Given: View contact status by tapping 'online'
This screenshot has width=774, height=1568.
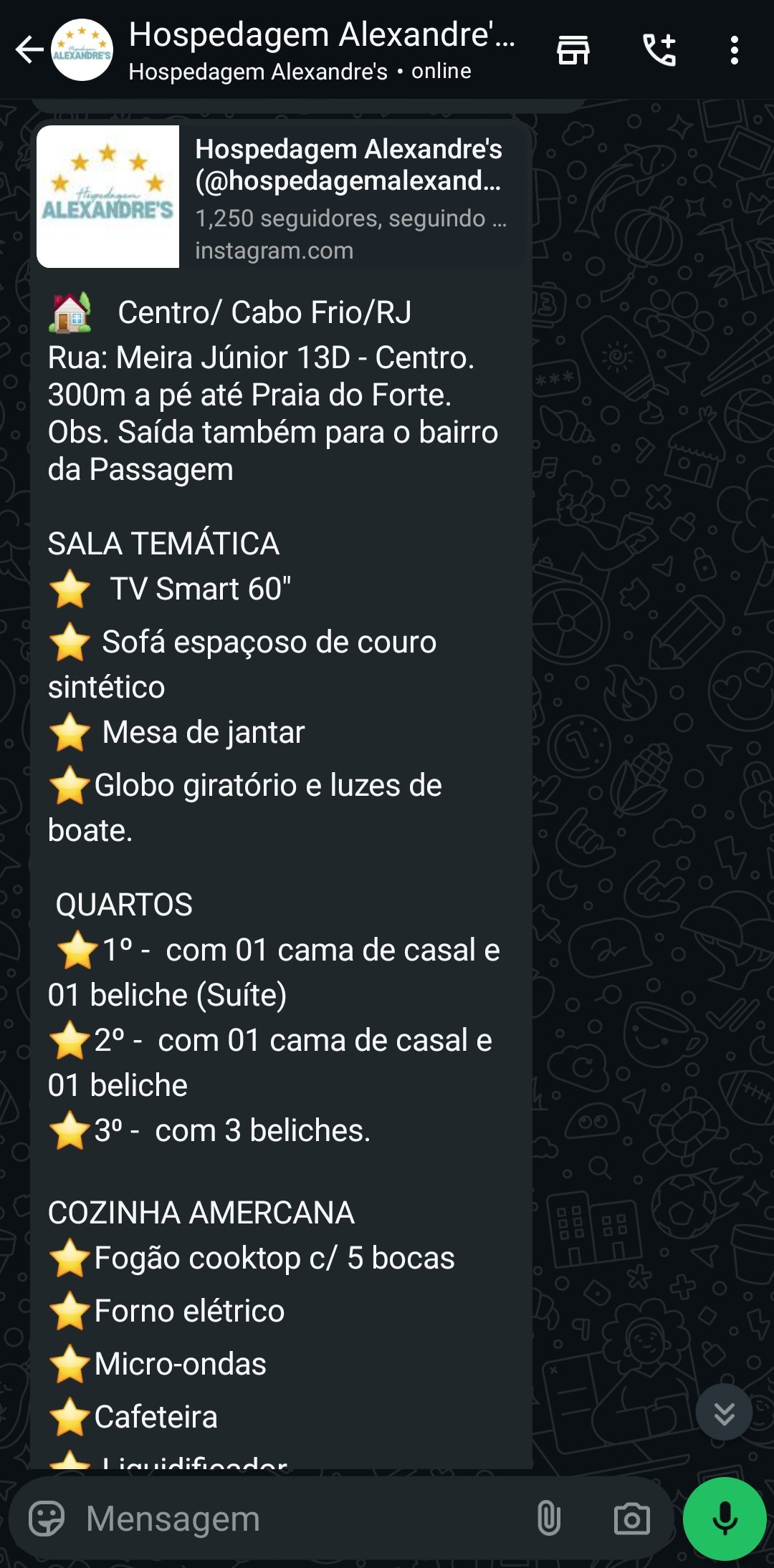Looking at the screenshot, I should pos(439,71).
